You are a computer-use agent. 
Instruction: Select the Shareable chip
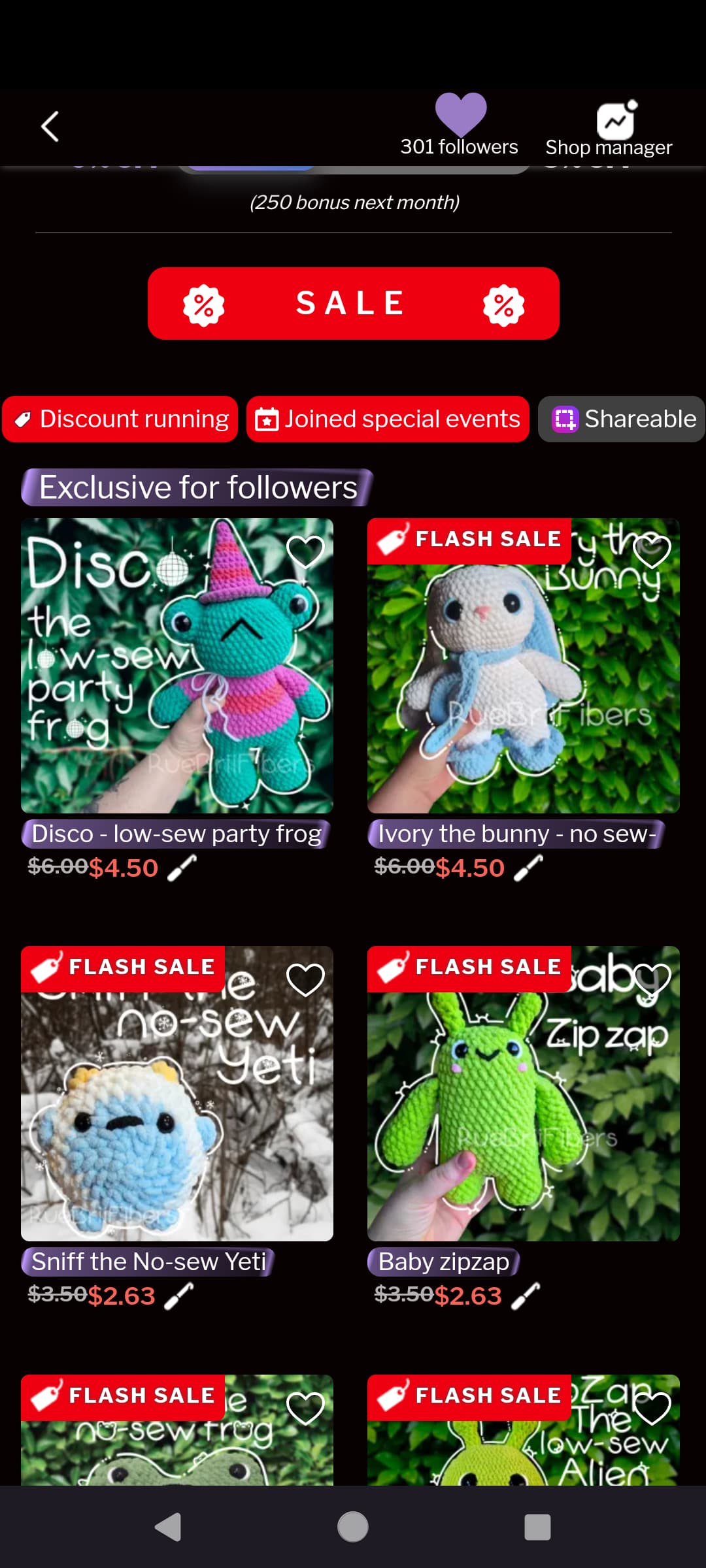click(x=622, y=419)
